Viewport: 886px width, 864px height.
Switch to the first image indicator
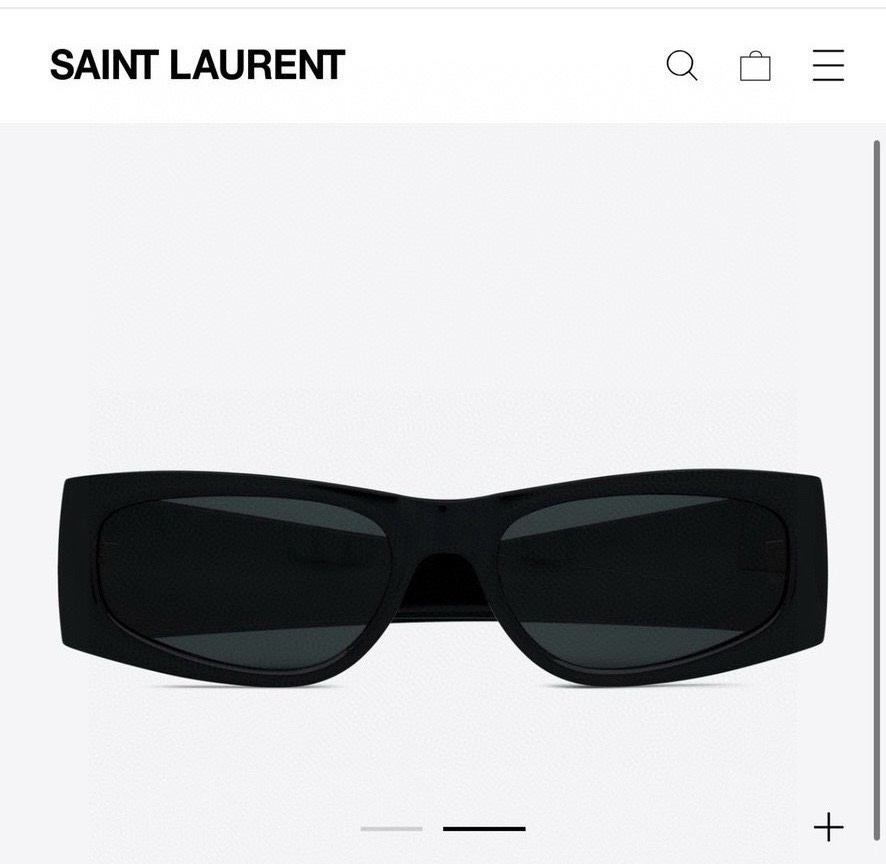click(392, 828)
